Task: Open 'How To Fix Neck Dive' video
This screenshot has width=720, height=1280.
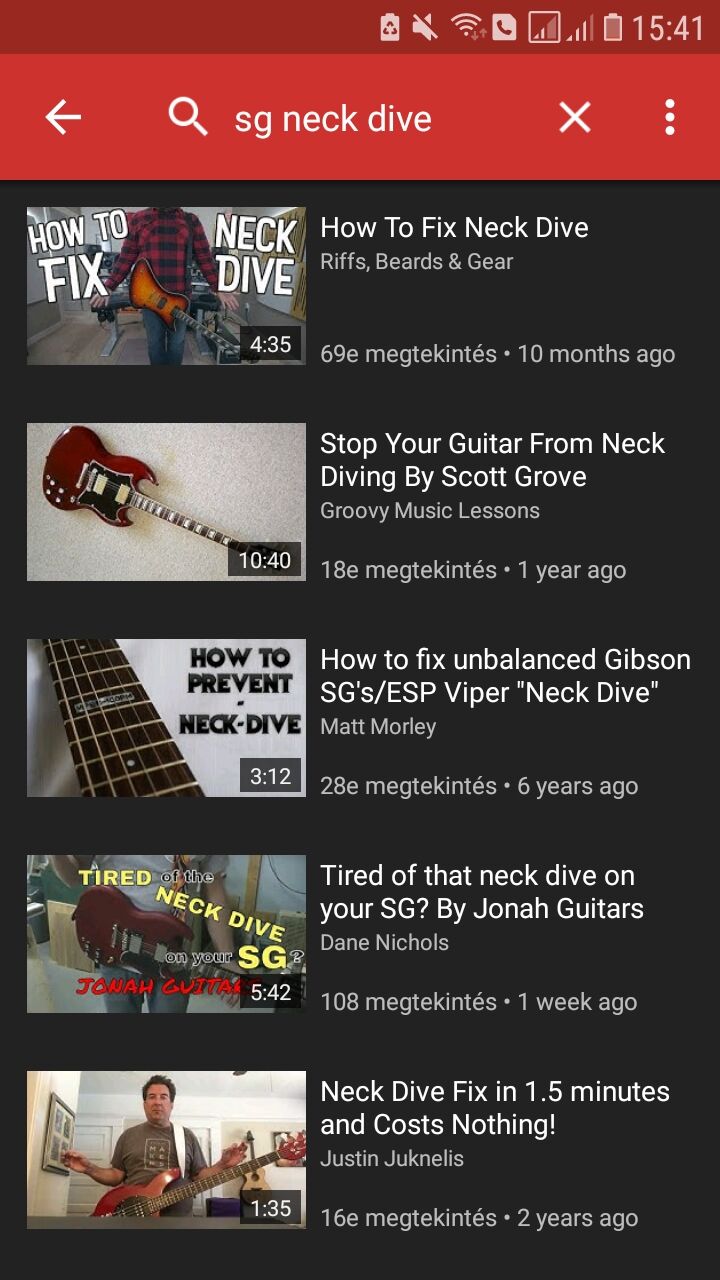Action: coord(167,285)
